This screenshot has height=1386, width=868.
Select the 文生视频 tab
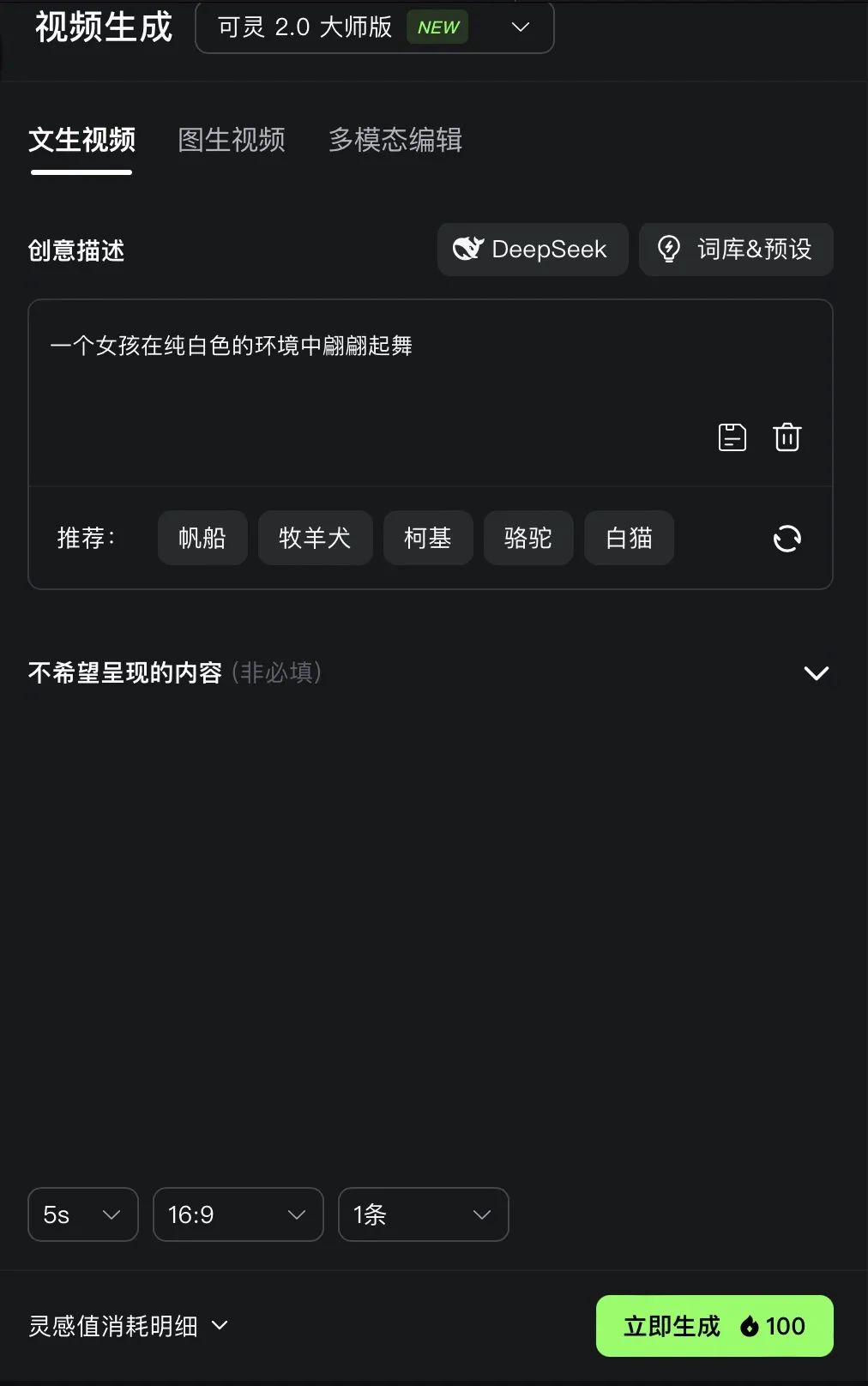click(x=81, y=140)
